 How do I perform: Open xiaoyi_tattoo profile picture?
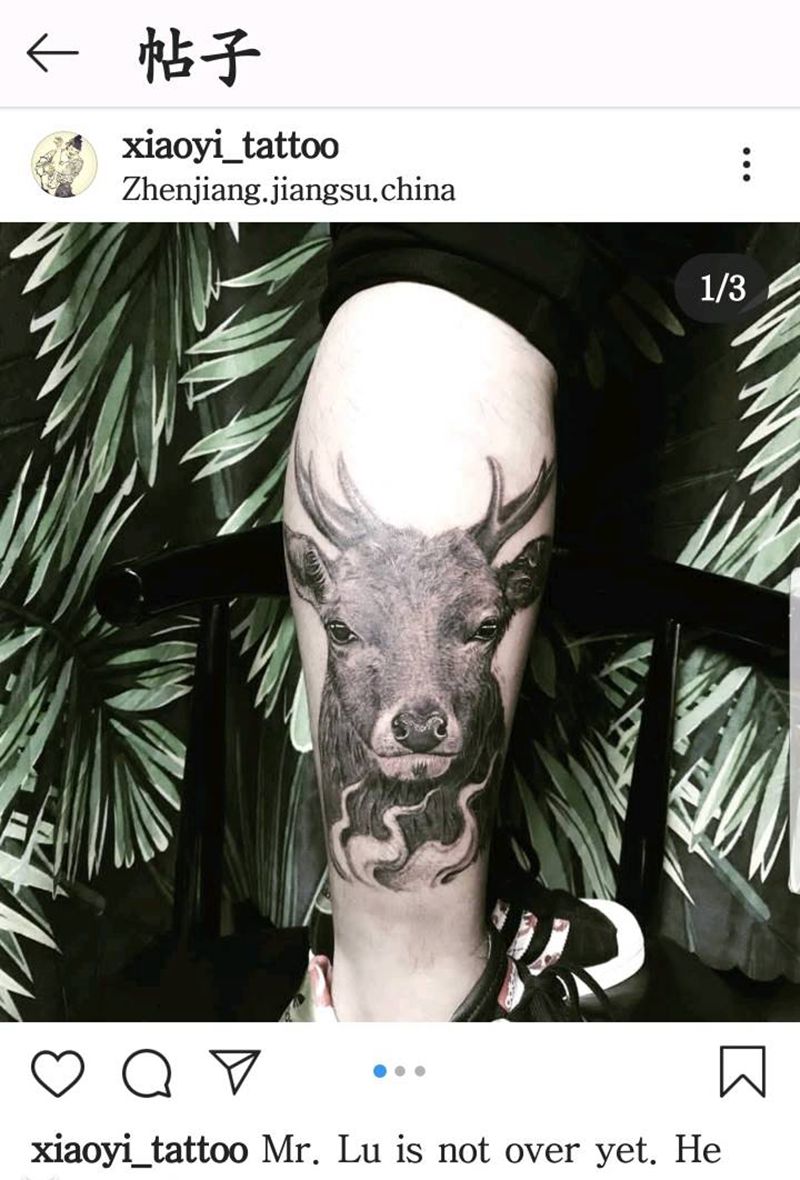[x=64, y=165]
